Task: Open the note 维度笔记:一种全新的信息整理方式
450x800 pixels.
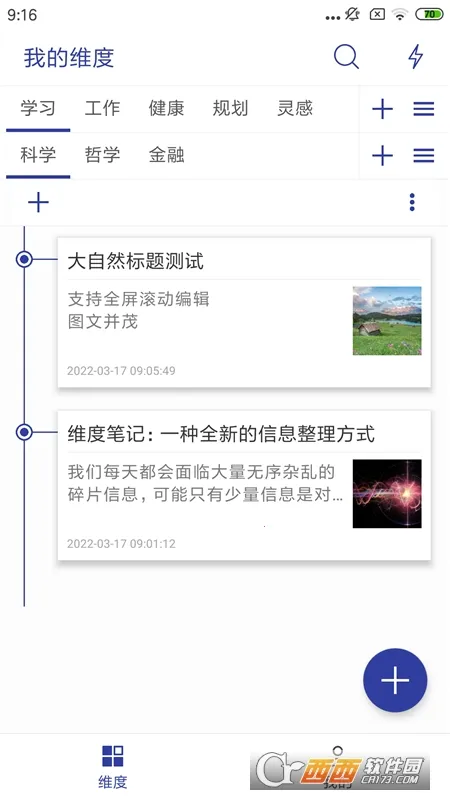Action: (244, 485)
